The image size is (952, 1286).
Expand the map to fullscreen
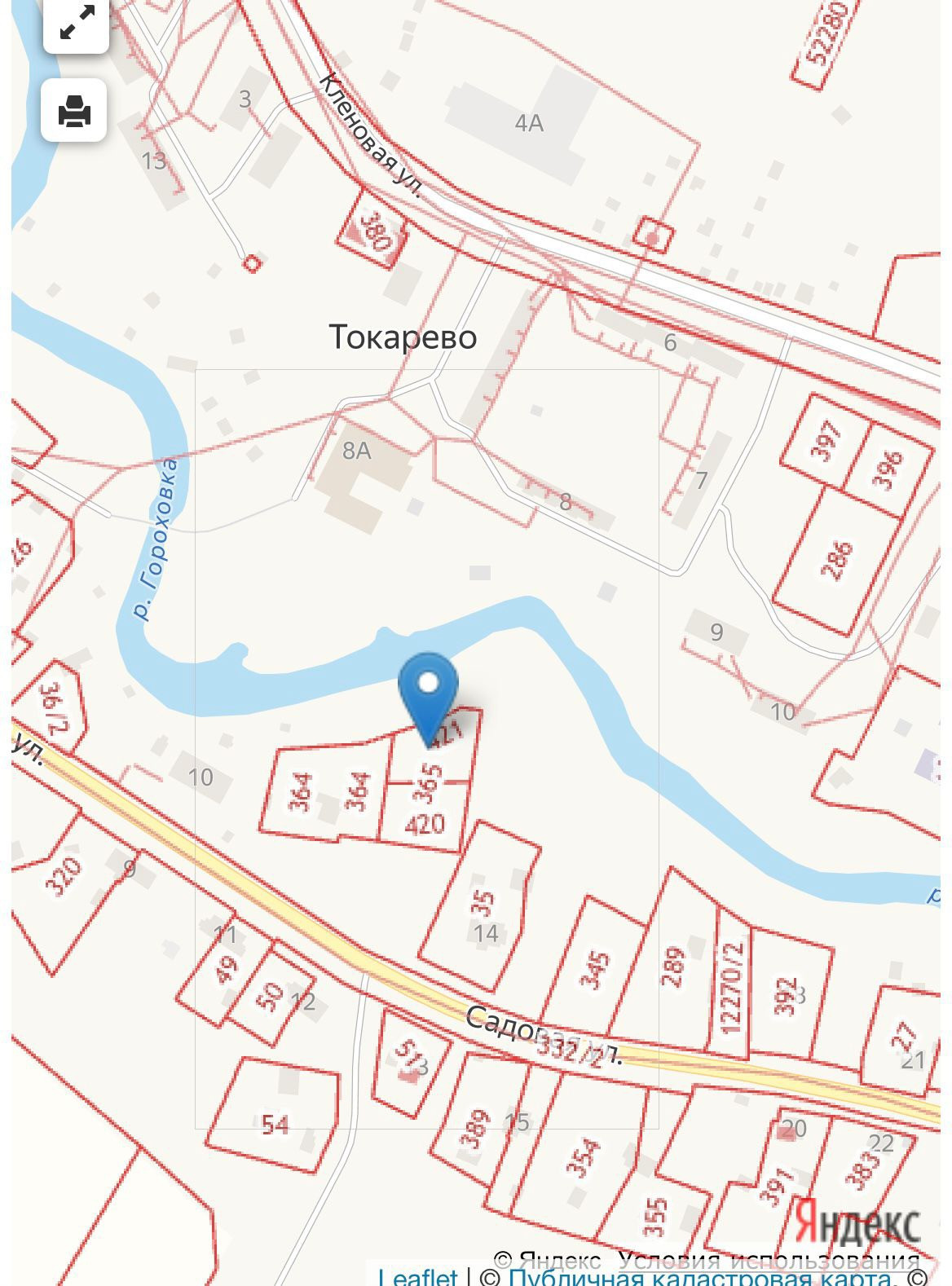click(x=77, y=24)
